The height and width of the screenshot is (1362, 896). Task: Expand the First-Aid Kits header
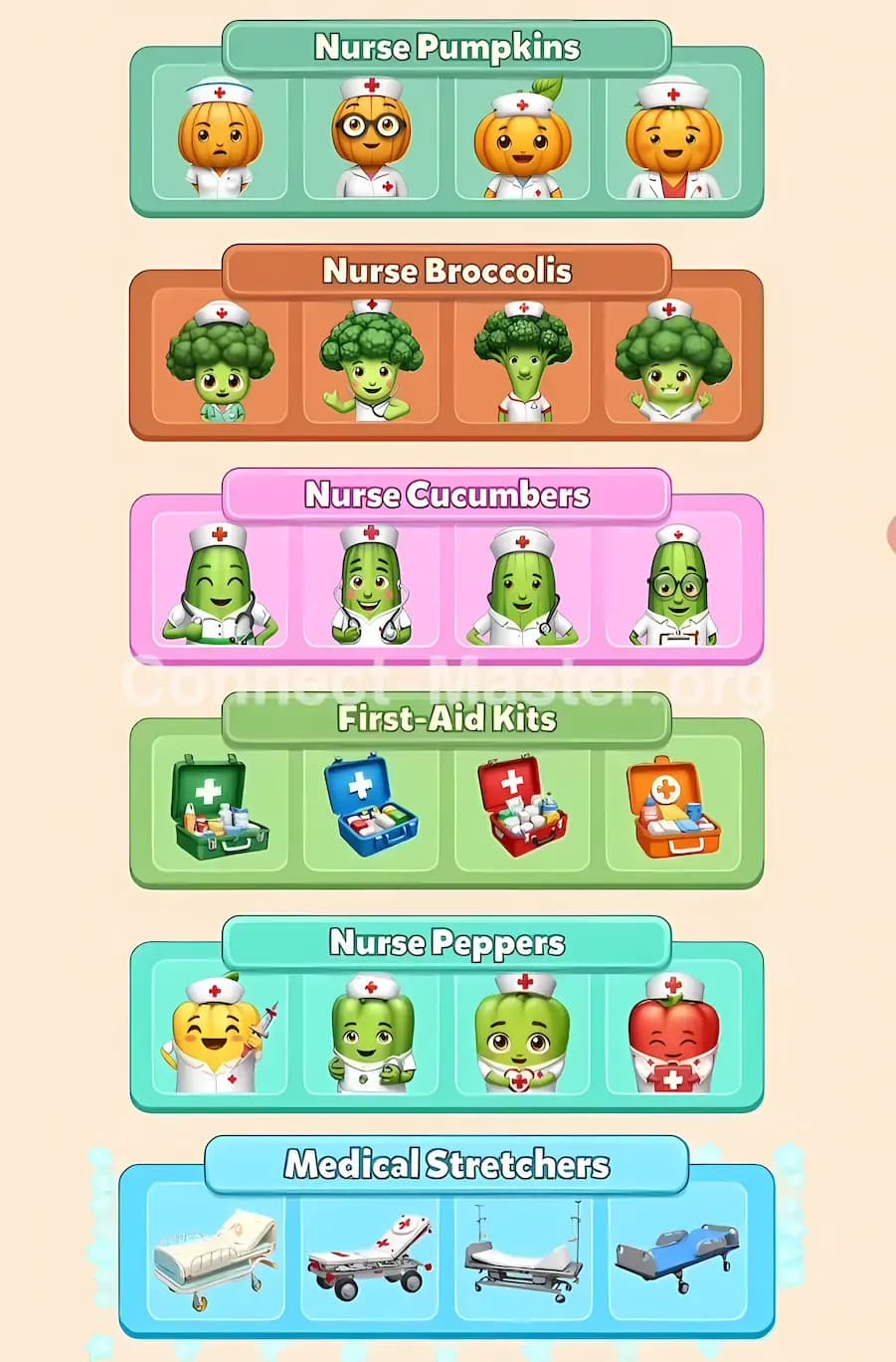click(448, 719)
